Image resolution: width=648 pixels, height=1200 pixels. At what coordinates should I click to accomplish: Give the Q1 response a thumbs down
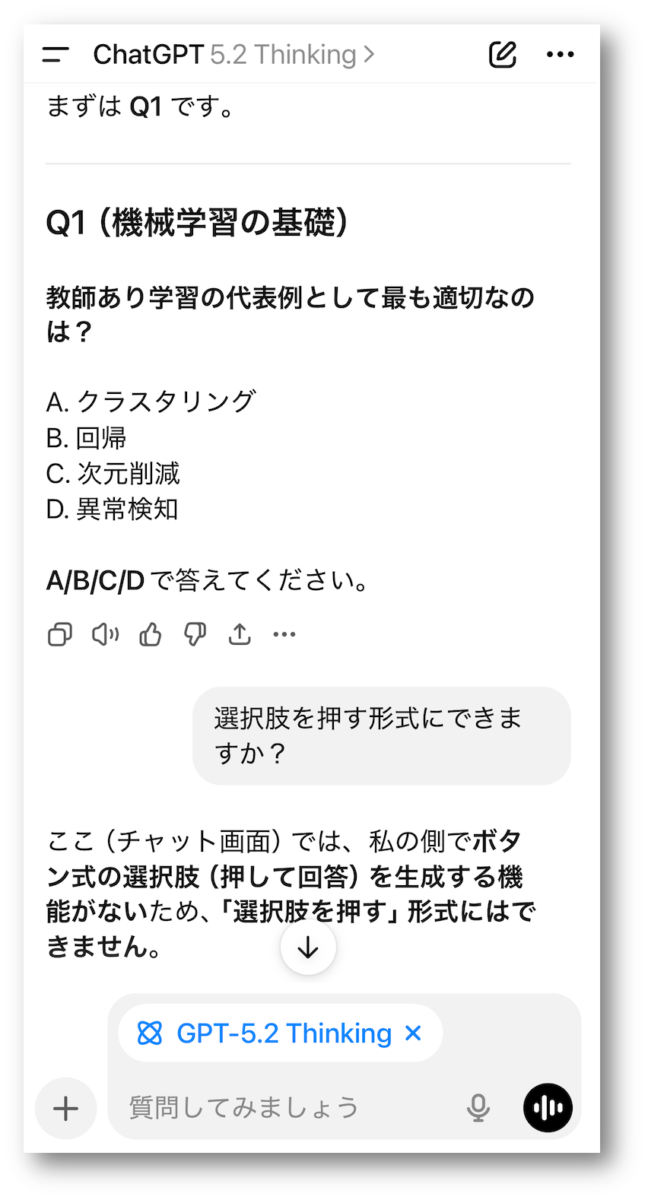click(x=195, y=634)
